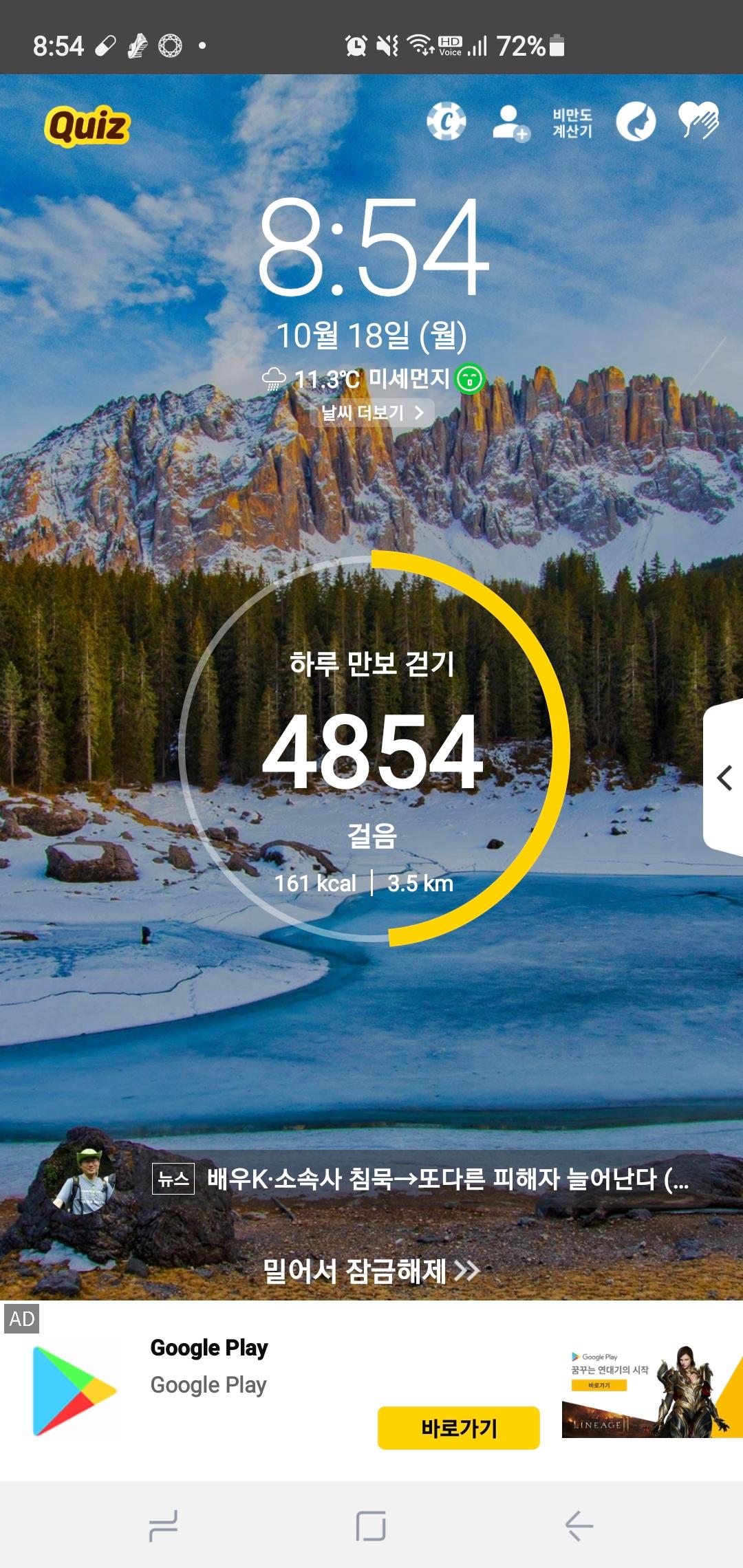
Task: Open recent apps from navigation bar
Action: tap(163, 1525)
